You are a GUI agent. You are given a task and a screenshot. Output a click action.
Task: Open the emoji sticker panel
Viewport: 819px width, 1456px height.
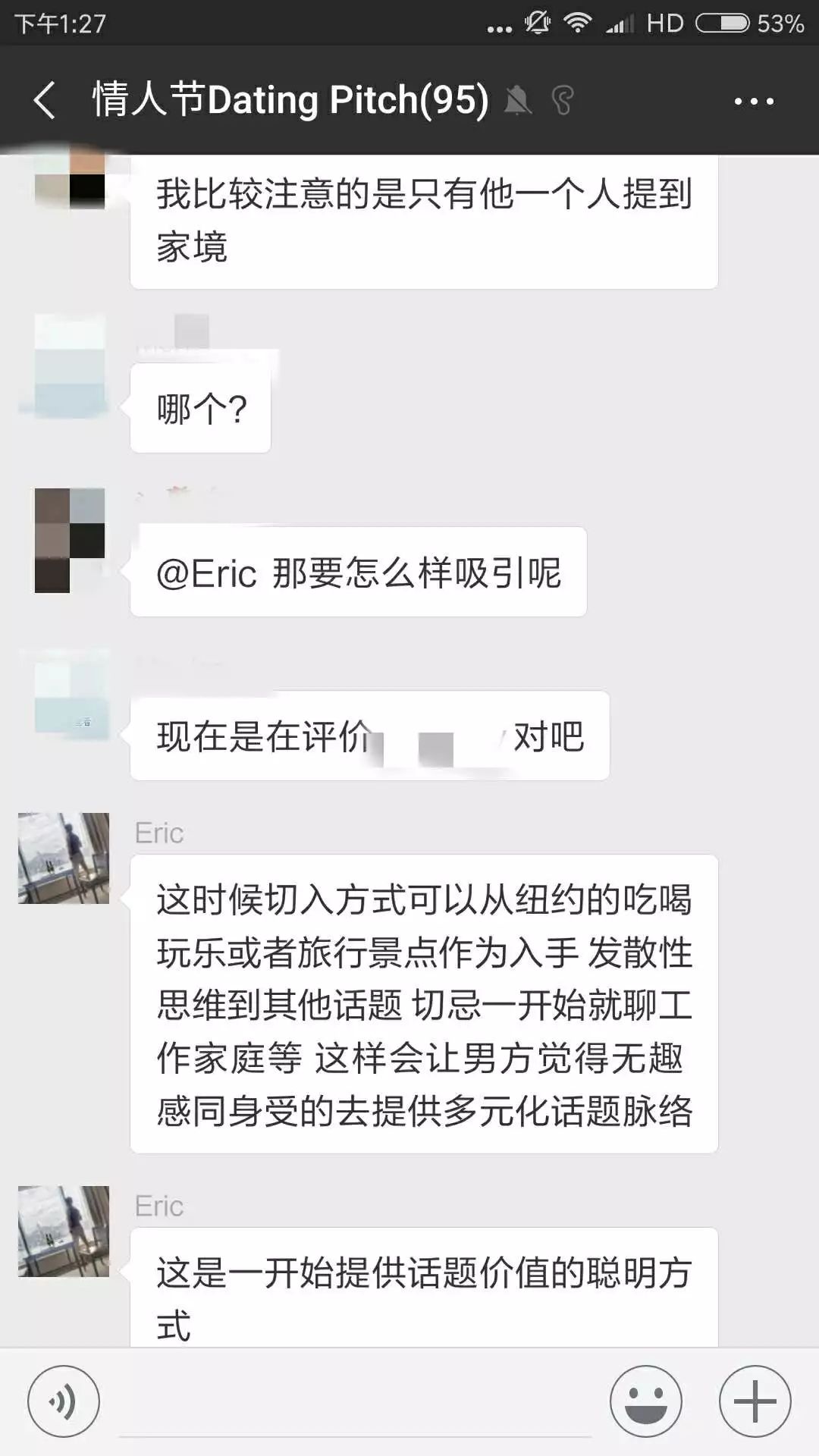pos(646,1401)
